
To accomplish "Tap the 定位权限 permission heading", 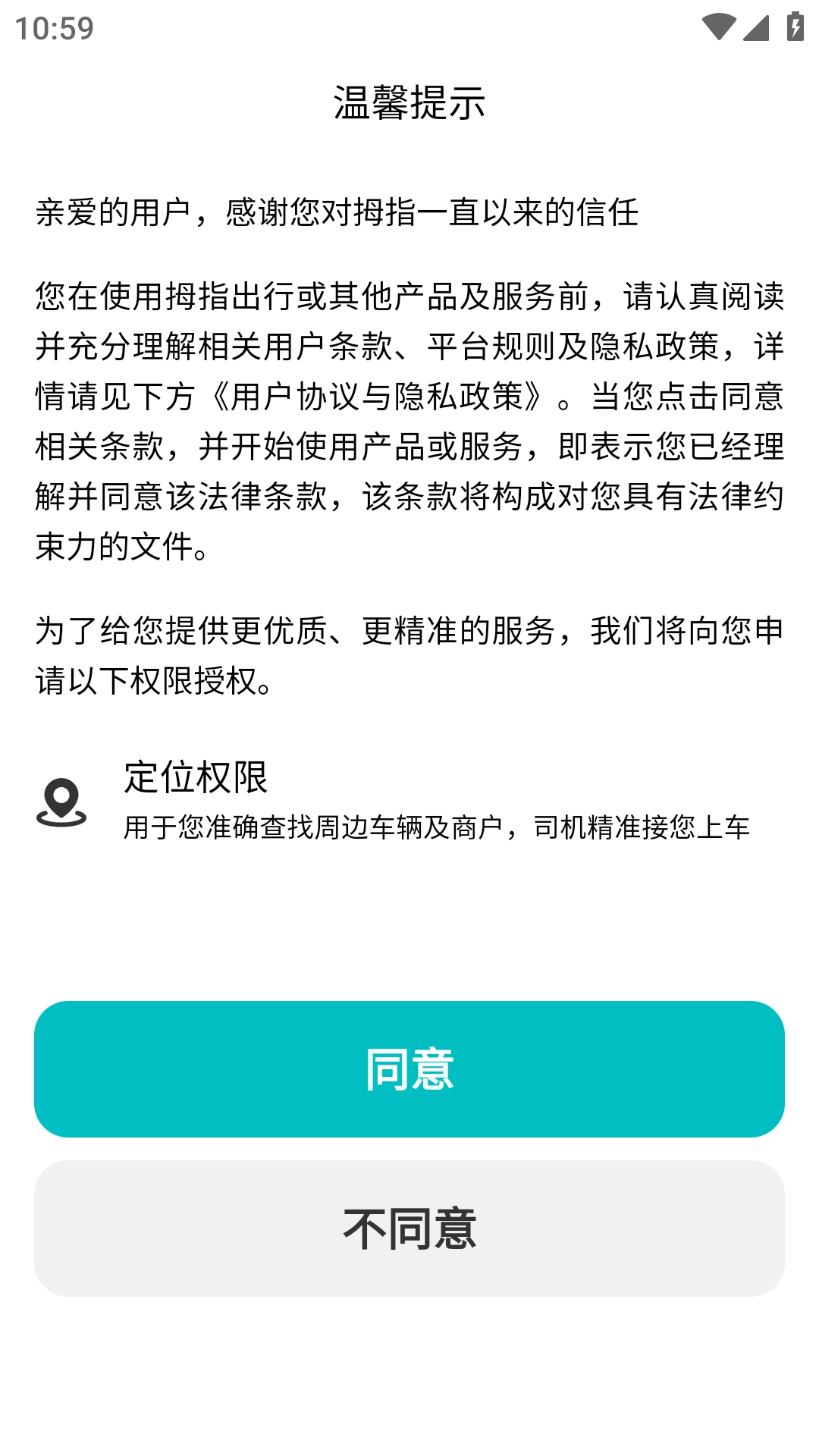I will click(x=199, y=777).
